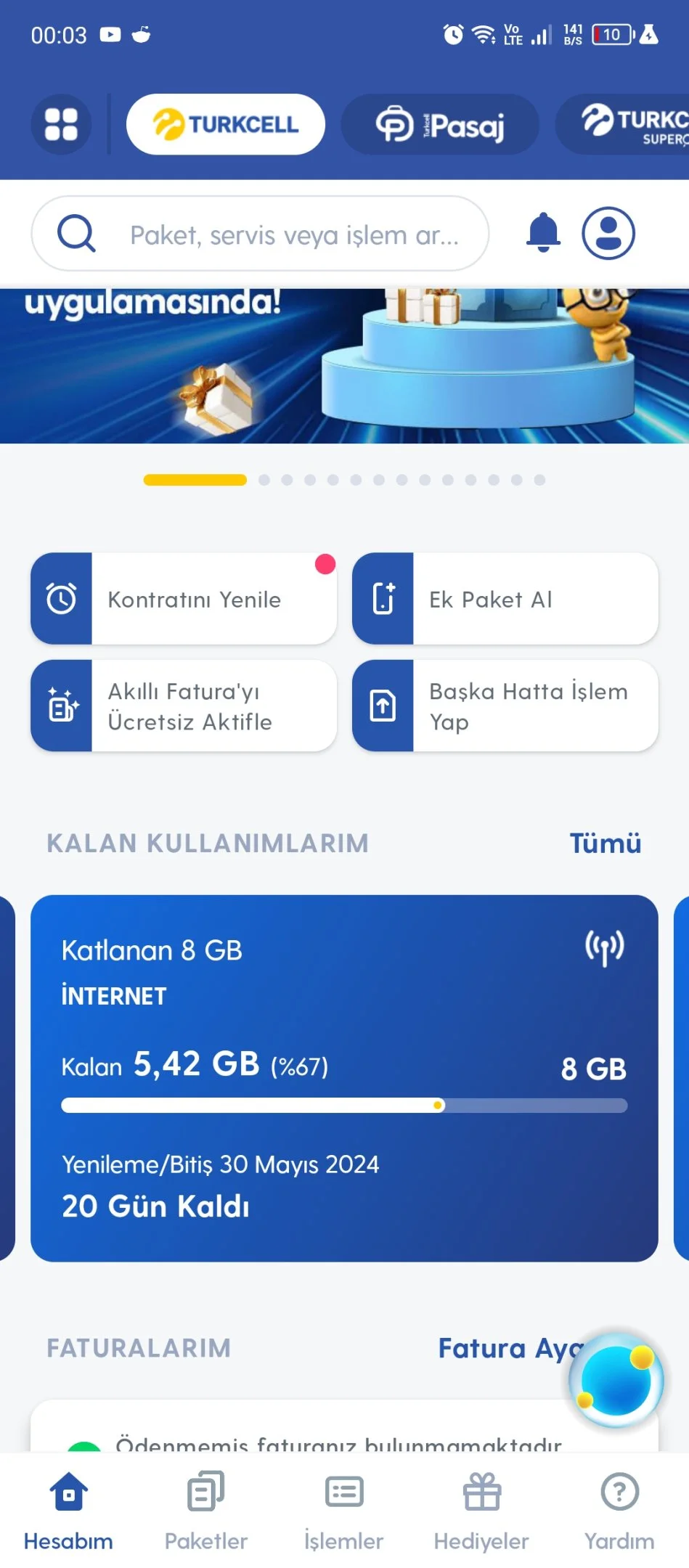Open the Turkcell Superonline tab
This screenshot has height=1568, width=689.
pyautogui.click(x=623, y=124)
